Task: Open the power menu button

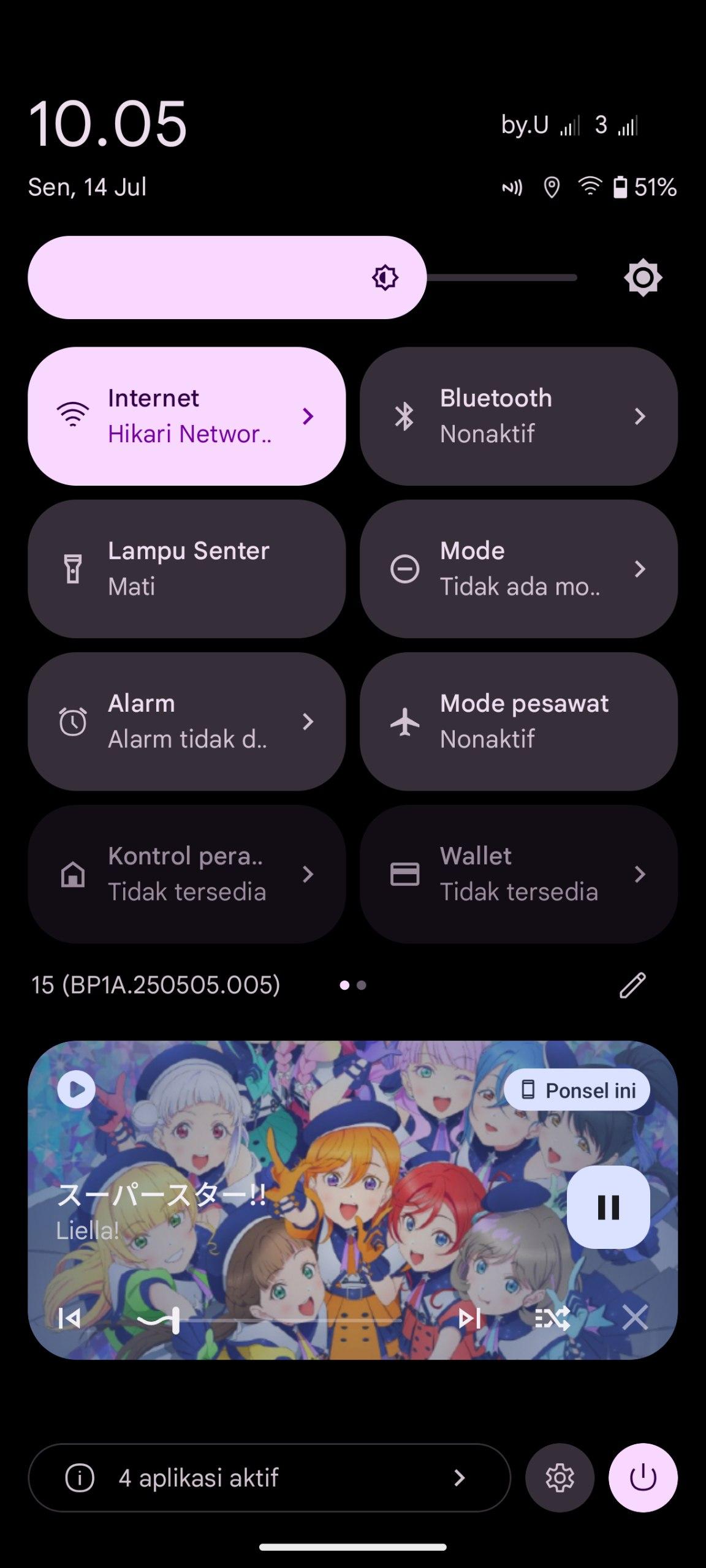Action: tap(643, 1478)
